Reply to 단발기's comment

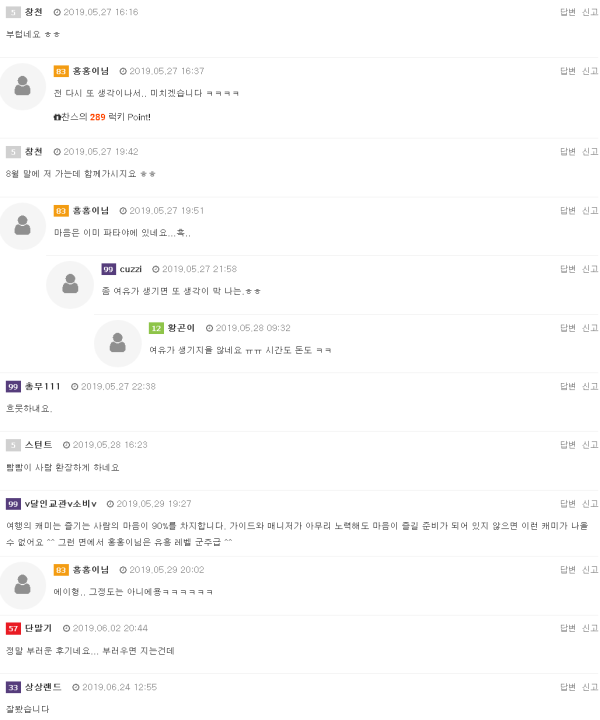pyautogui.click(x=567, y=628)
